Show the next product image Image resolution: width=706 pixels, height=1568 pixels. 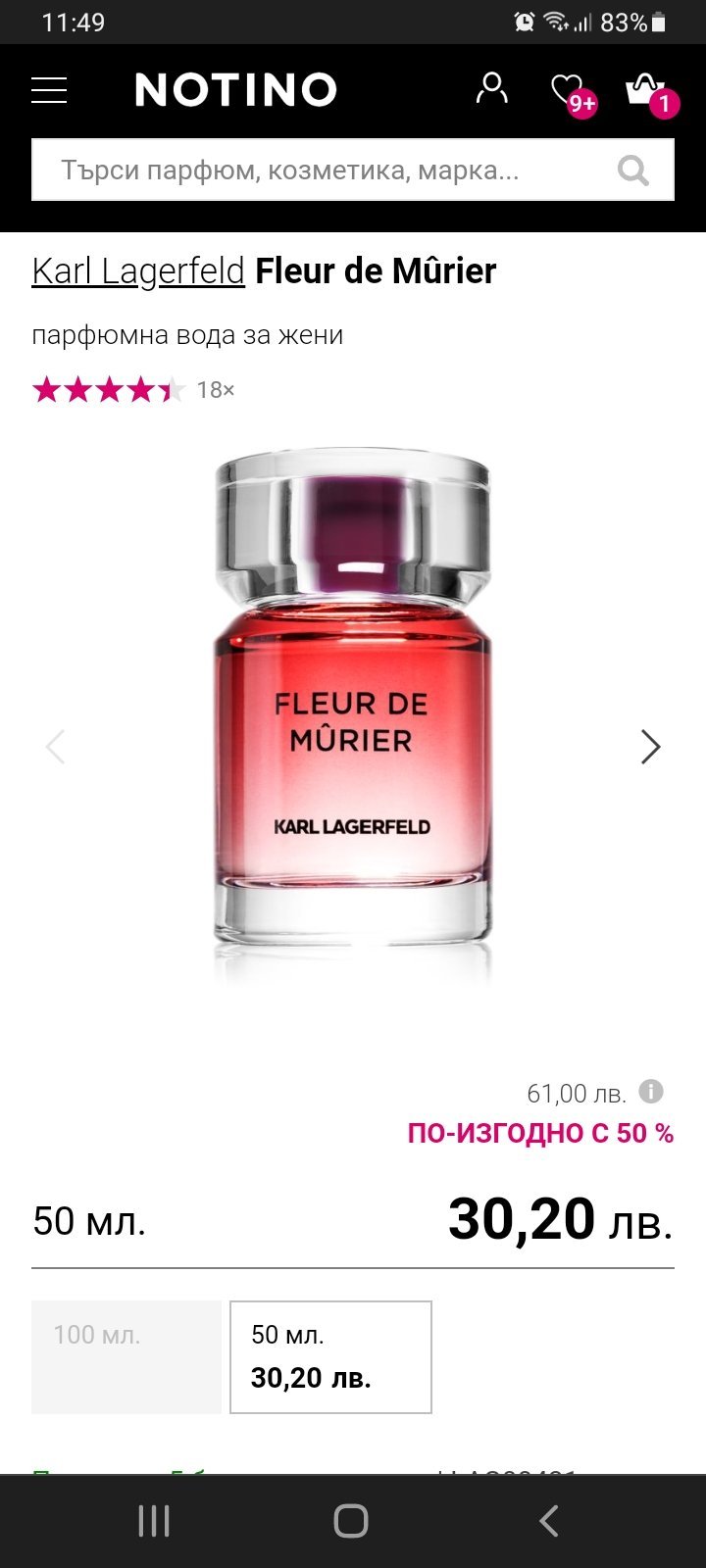click(650, 747)
